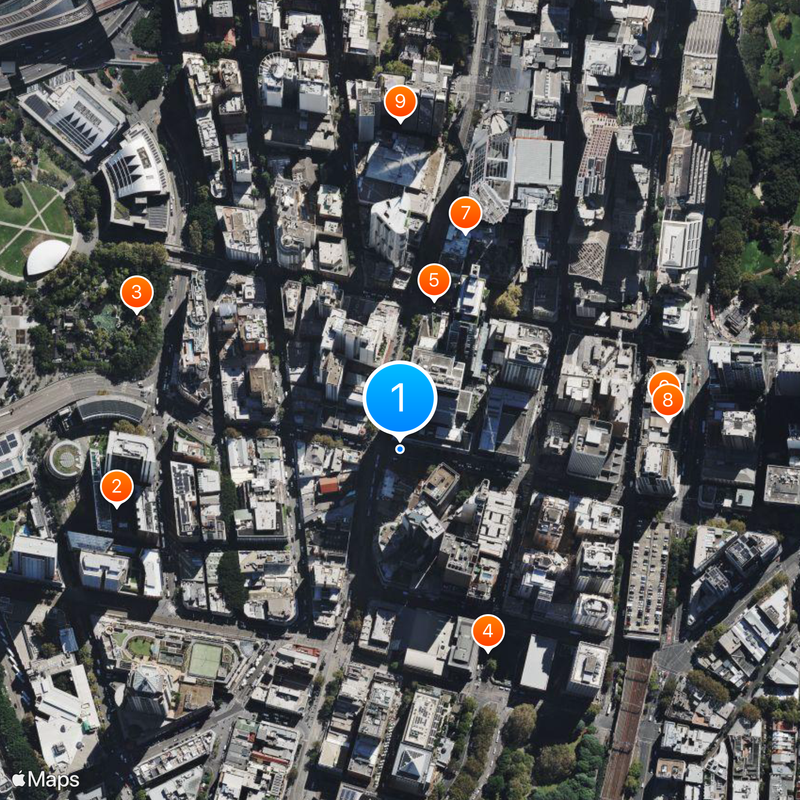Open map marker number 7
The height and width of the screenshot is (800, 800).
(465, 213)
